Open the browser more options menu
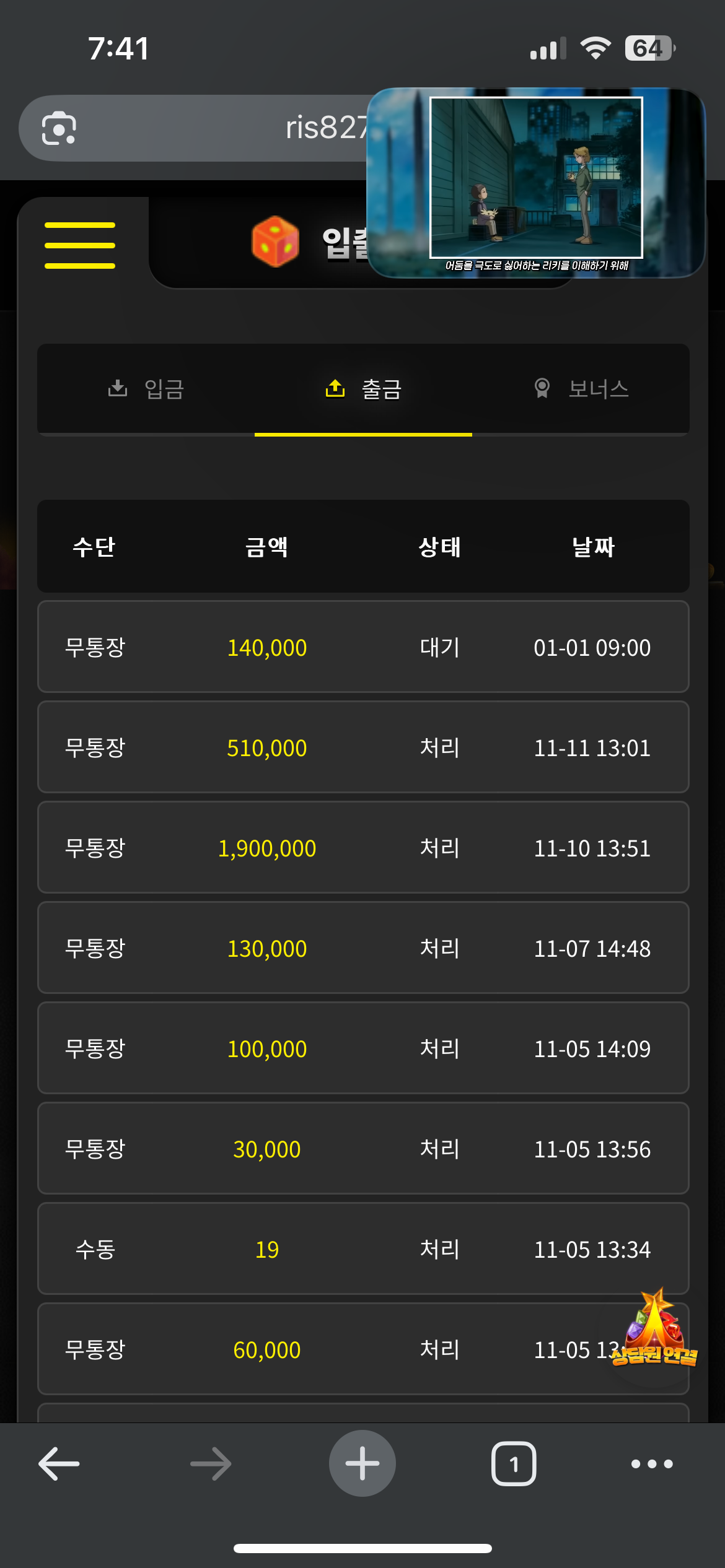Screen dimensions: 725x1568 (652, 1464)
